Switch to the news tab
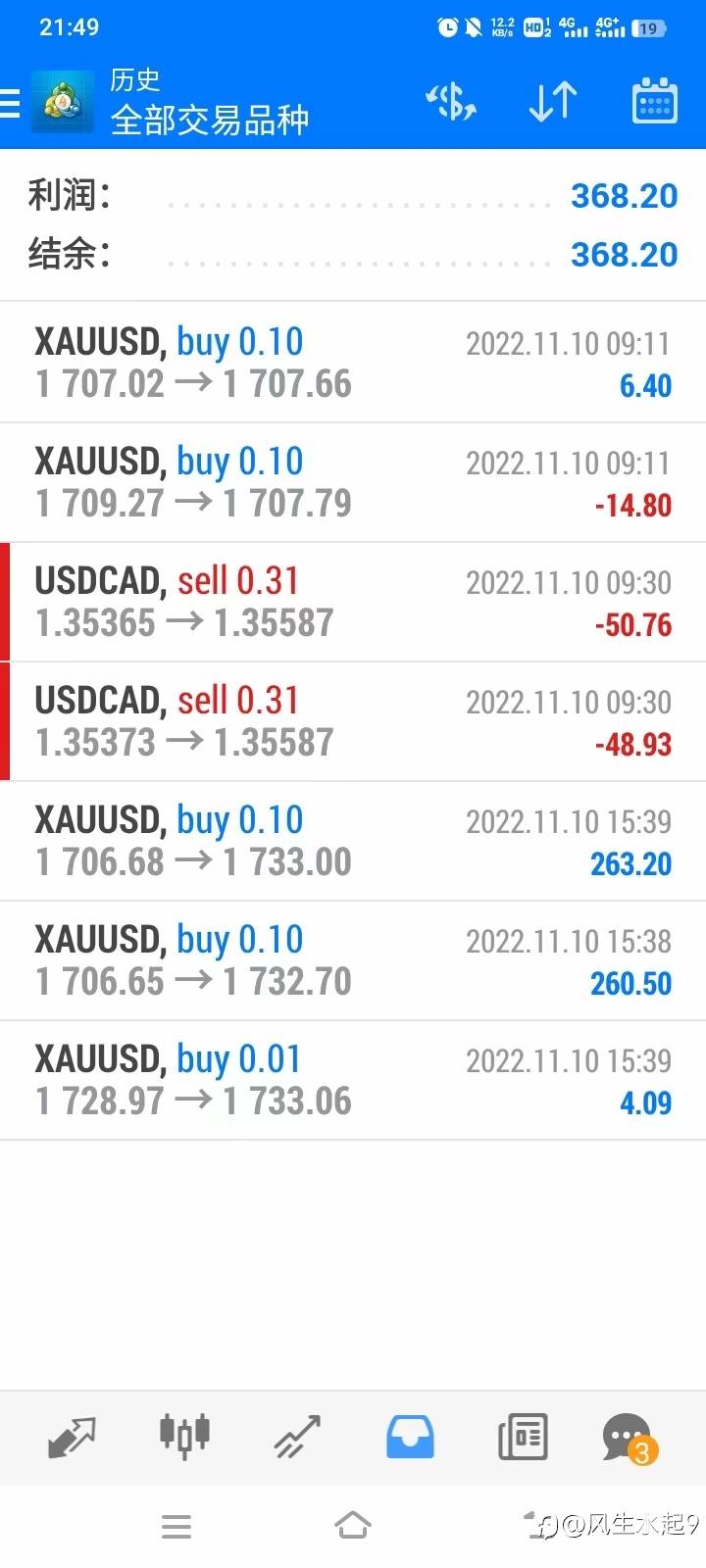The image size is (706, 1568). point(523,1438)
